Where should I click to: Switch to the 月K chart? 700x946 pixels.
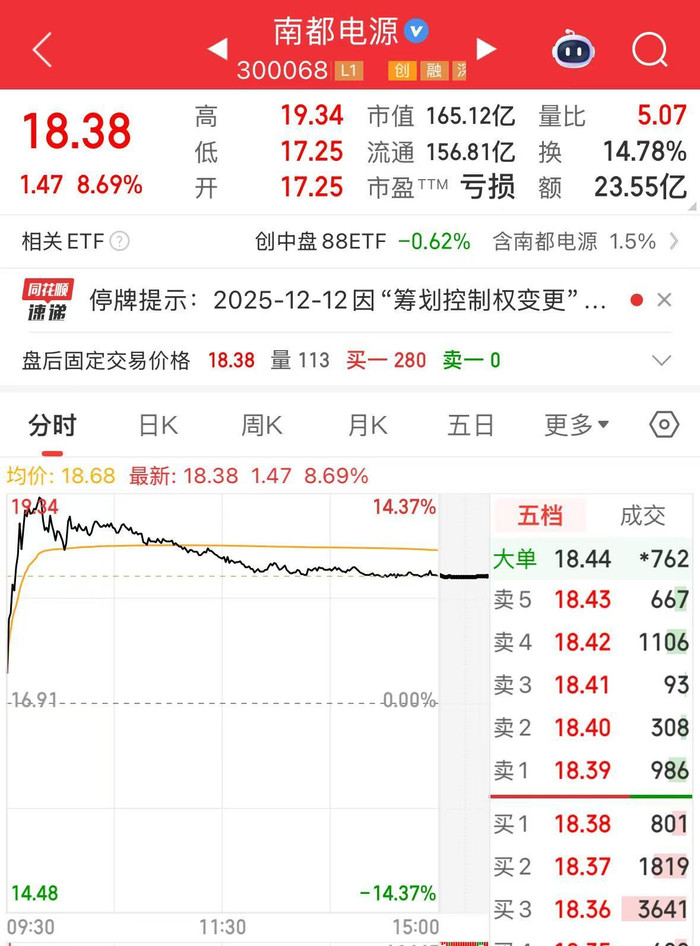tap(367, 425)
